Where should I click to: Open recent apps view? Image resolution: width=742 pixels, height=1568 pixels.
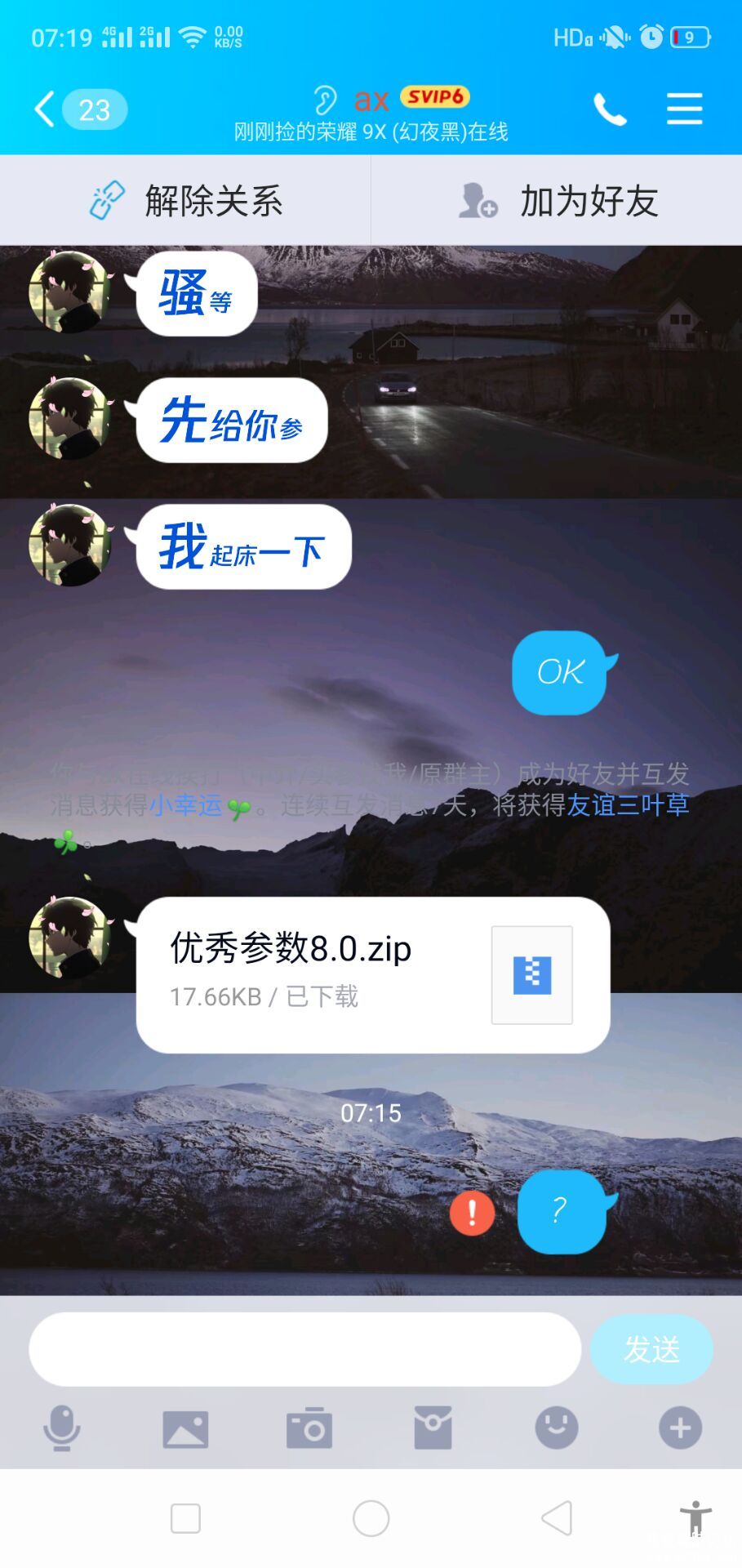[x=185, y=1519]
